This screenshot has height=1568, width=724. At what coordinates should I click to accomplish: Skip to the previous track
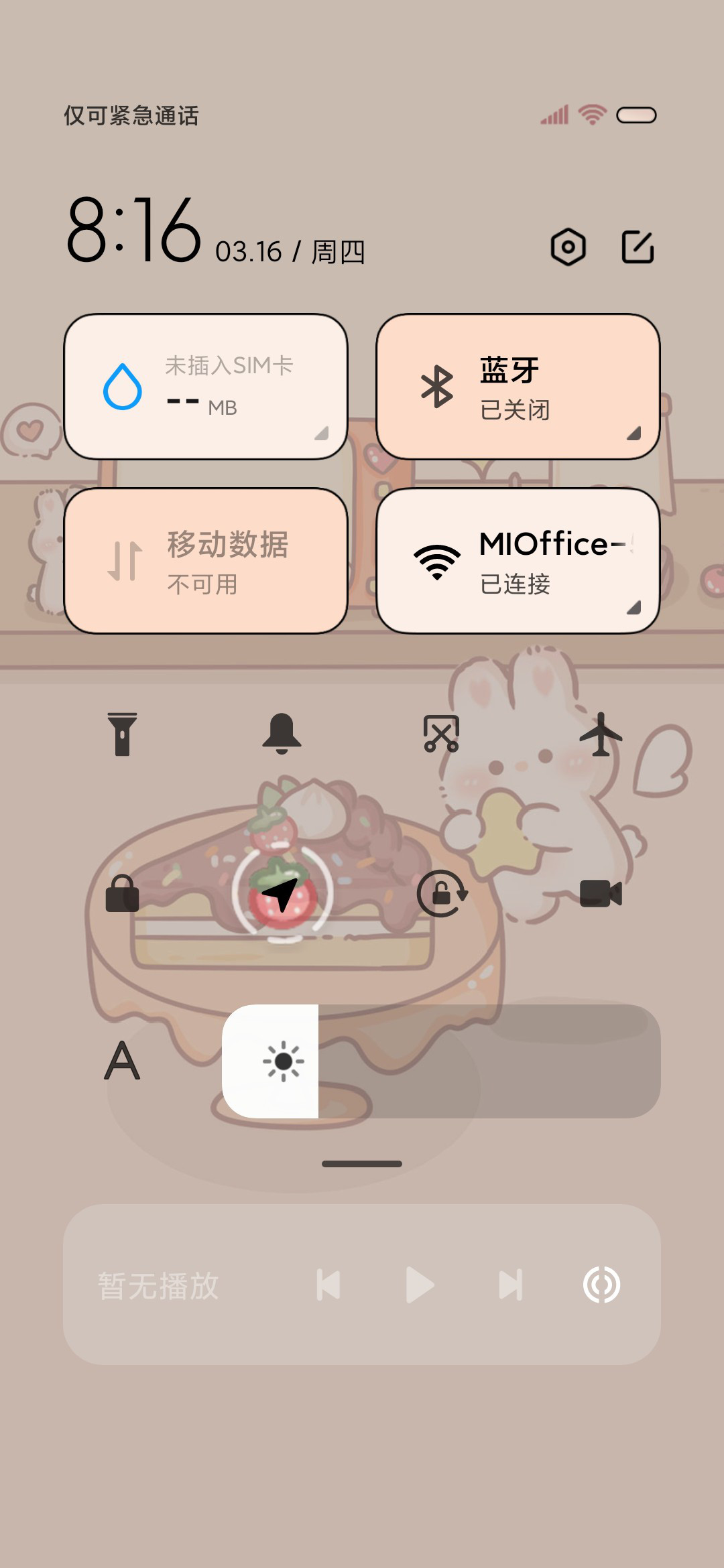tap(328, 1285)
